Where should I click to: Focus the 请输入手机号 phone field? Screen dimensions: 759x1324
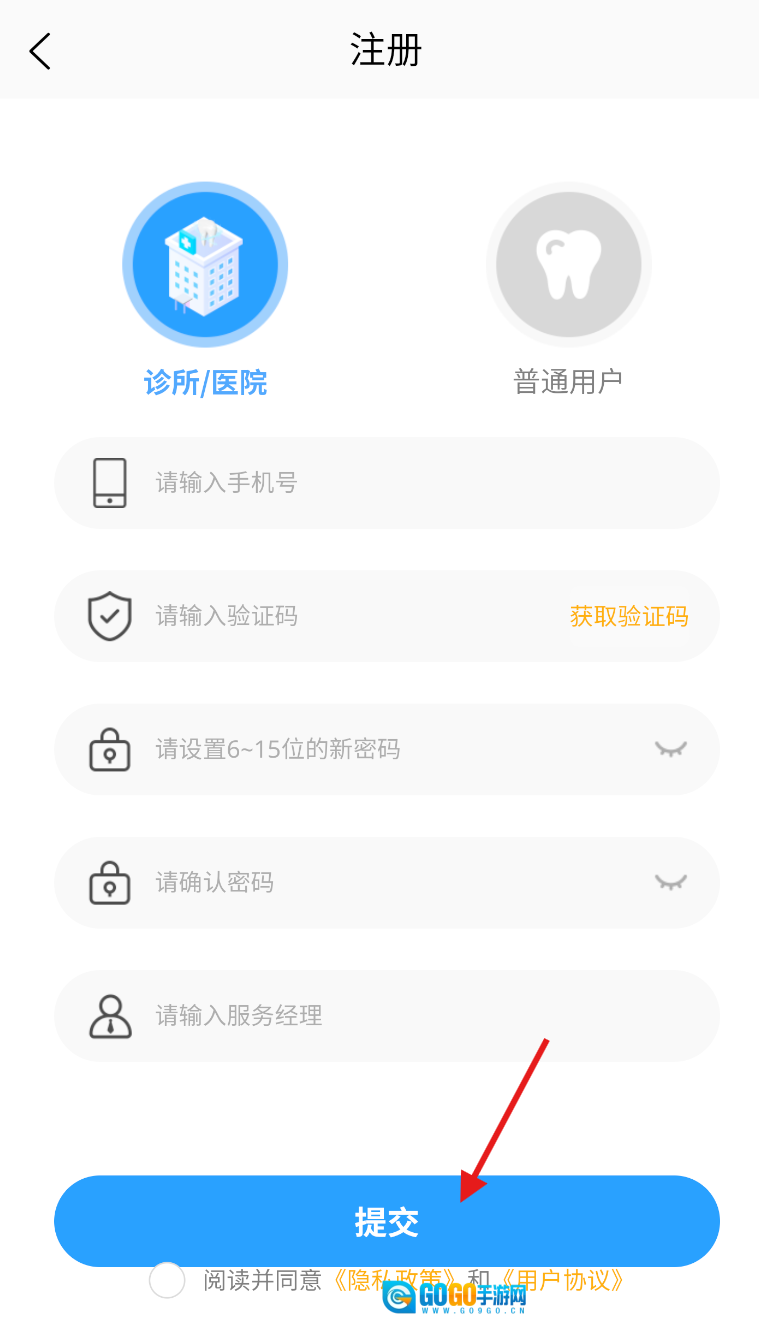(x=400, y=483)
